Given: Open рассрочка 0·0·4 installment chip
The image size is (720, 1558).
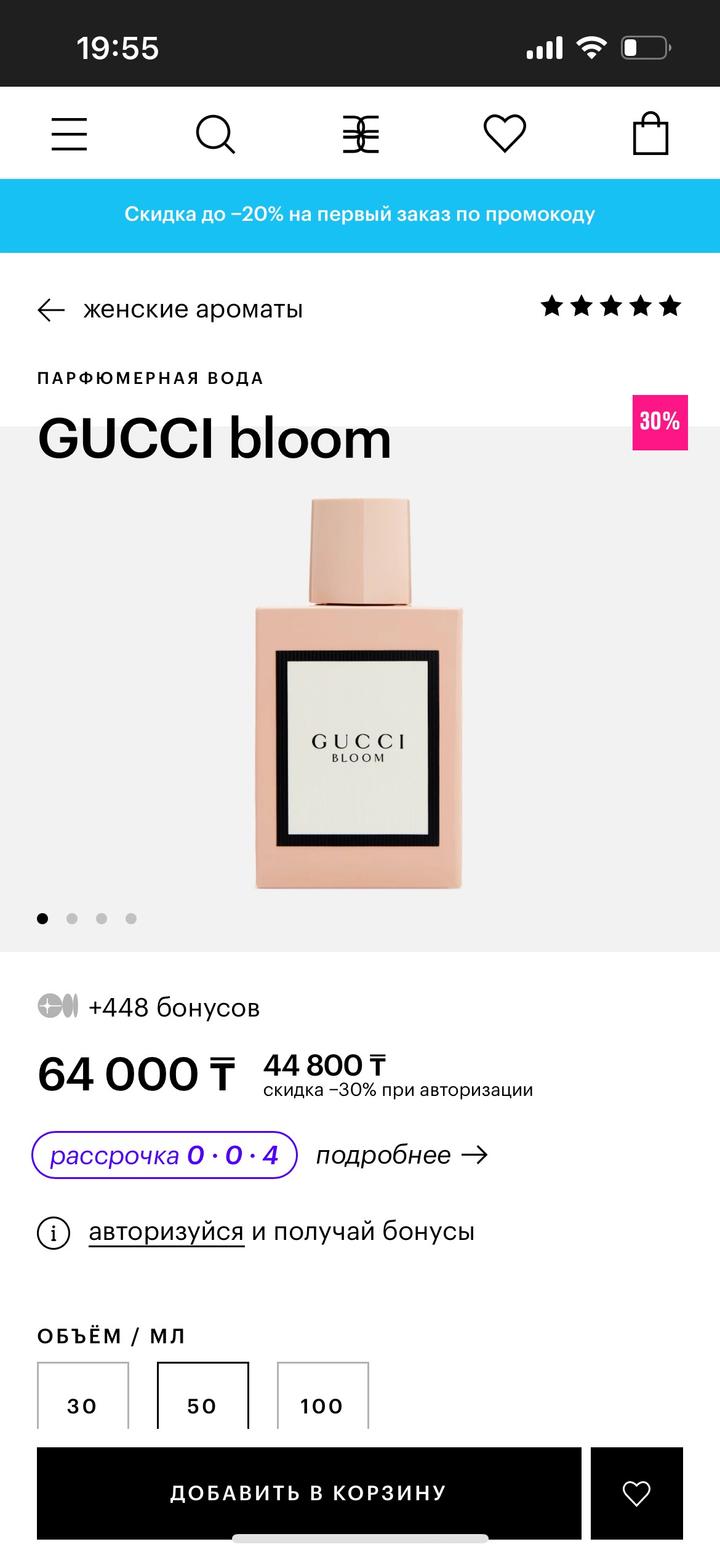Looking at the screenshot, I should coord(165,1156).
